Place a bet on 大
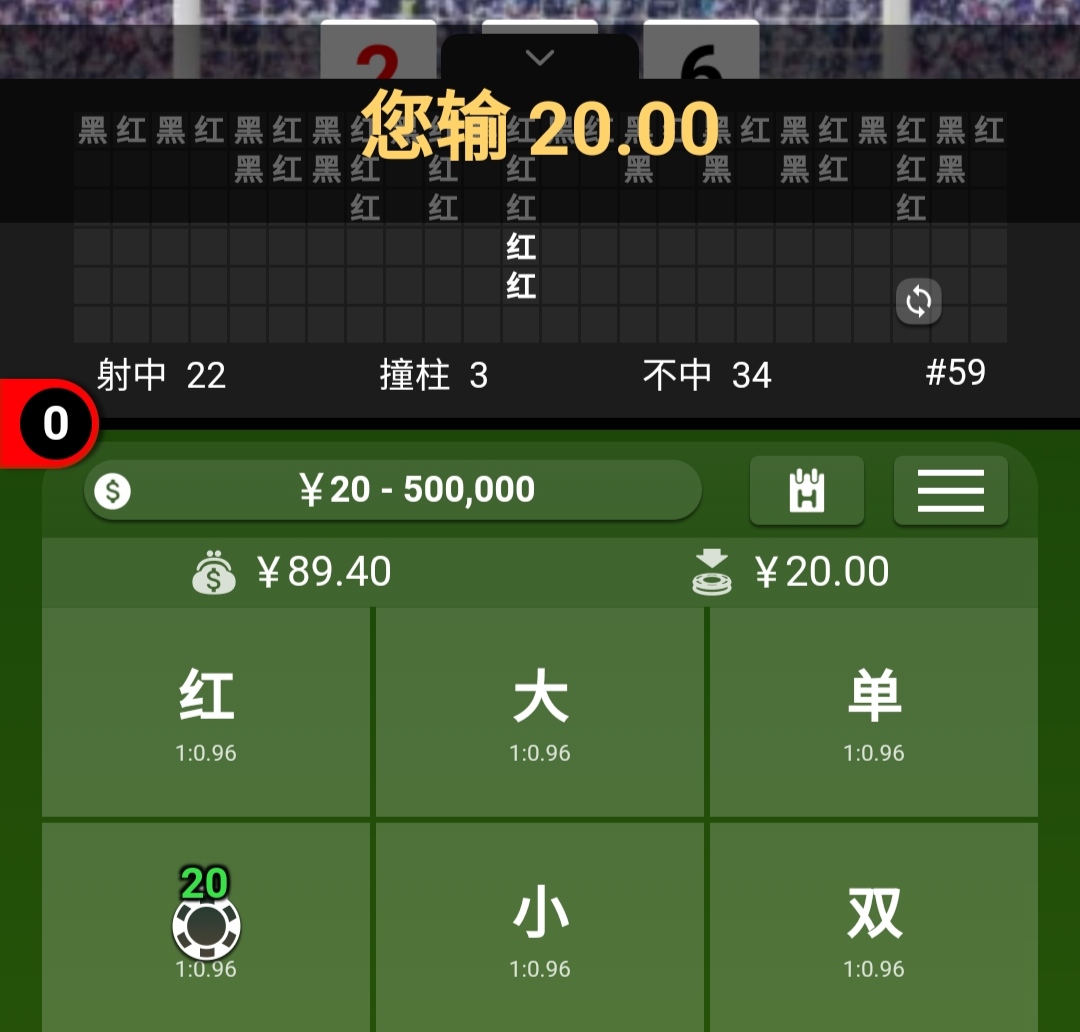The width and height of the screenshot is (1080, 1032). click(x=540, y=712)
